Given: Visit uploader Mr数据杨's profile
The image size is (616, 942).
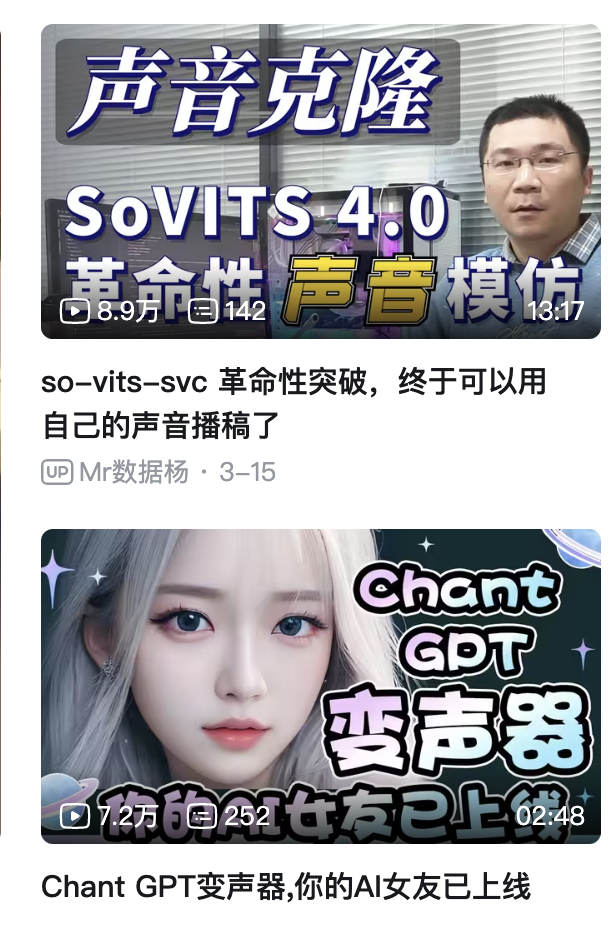Looking at the screenshot, I should click(134, 472).
